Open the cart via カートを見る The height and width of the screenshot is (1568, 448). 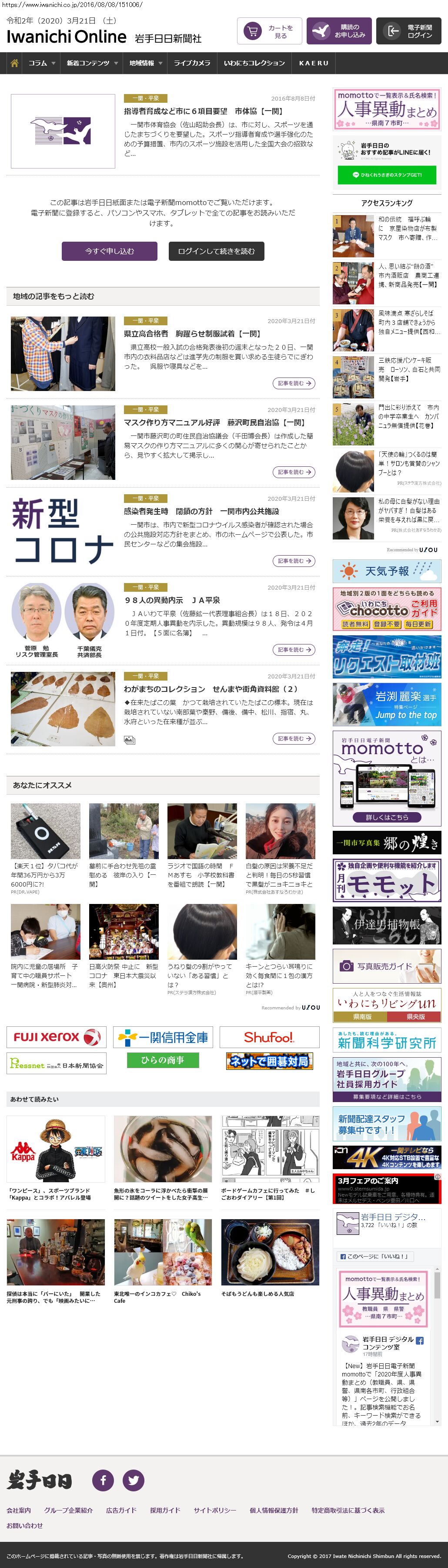click(269, 32)
